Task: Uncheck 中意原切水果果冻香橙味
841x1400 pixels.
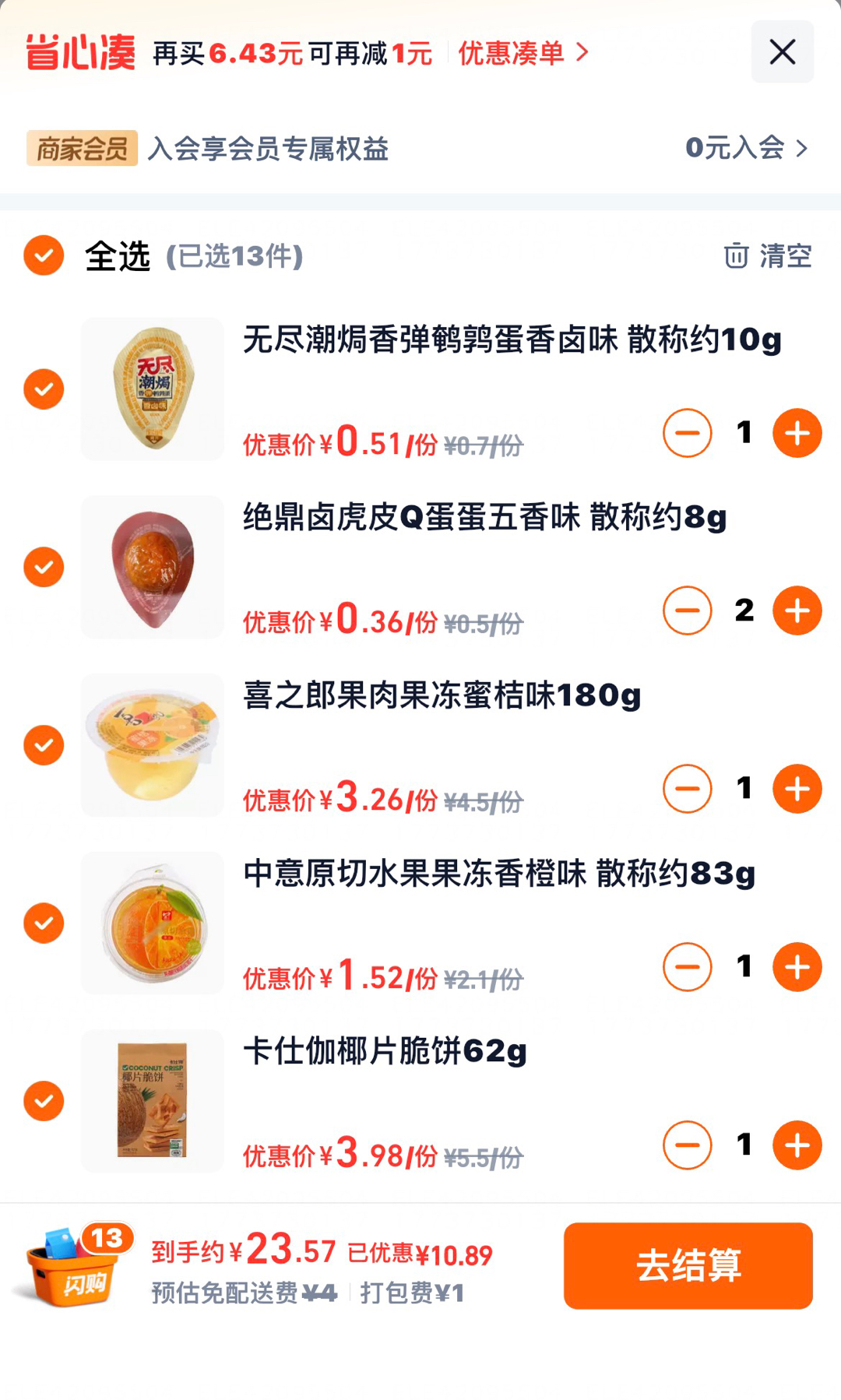Action: click(44, 923)
